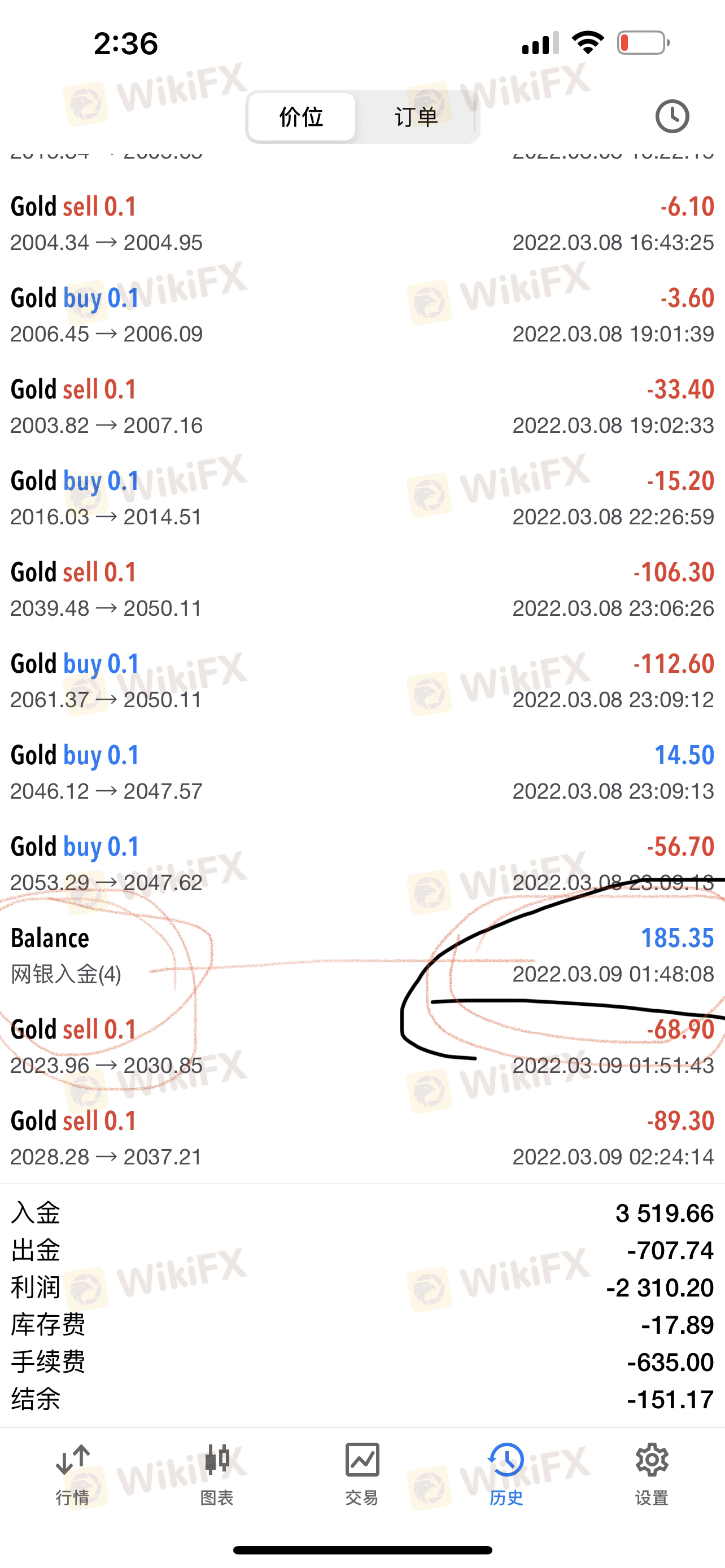
Task: Go to the 图表 chart tab
Action: pos(217,1474)
